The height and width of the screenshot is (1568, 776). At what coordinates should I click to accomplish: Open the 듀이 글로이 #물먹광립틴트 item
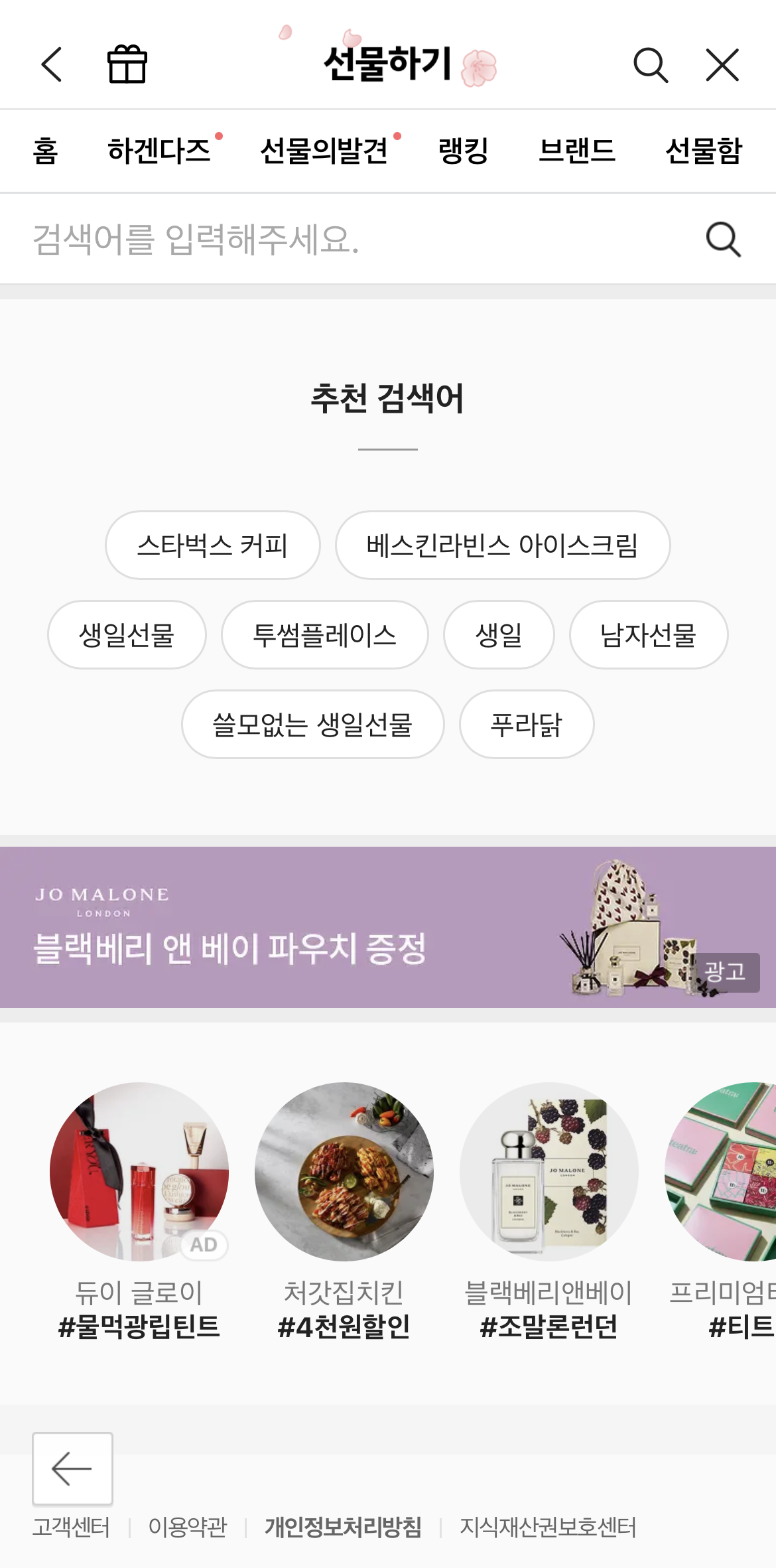click(x=139, y=1208)
